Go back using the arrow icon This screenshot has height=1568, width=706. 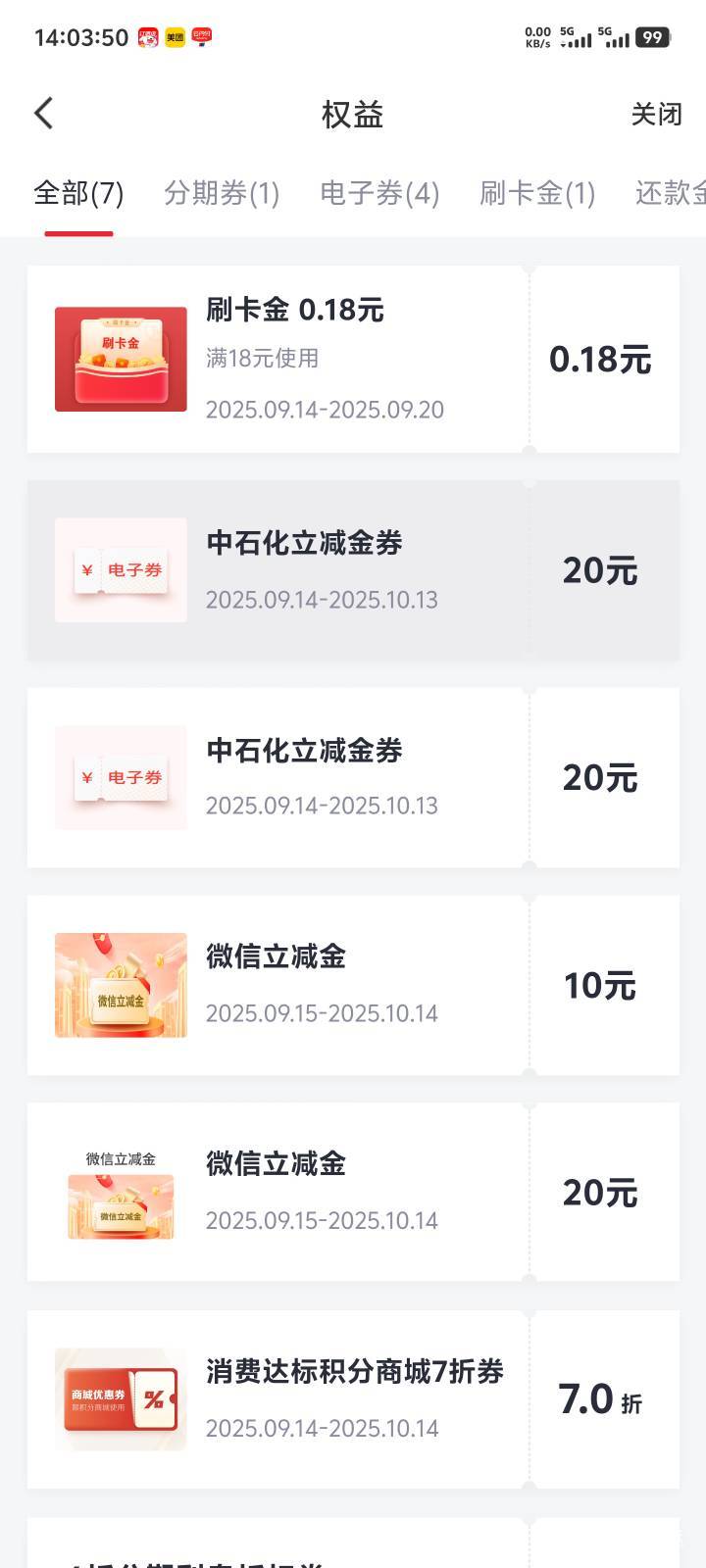[43, 114]
